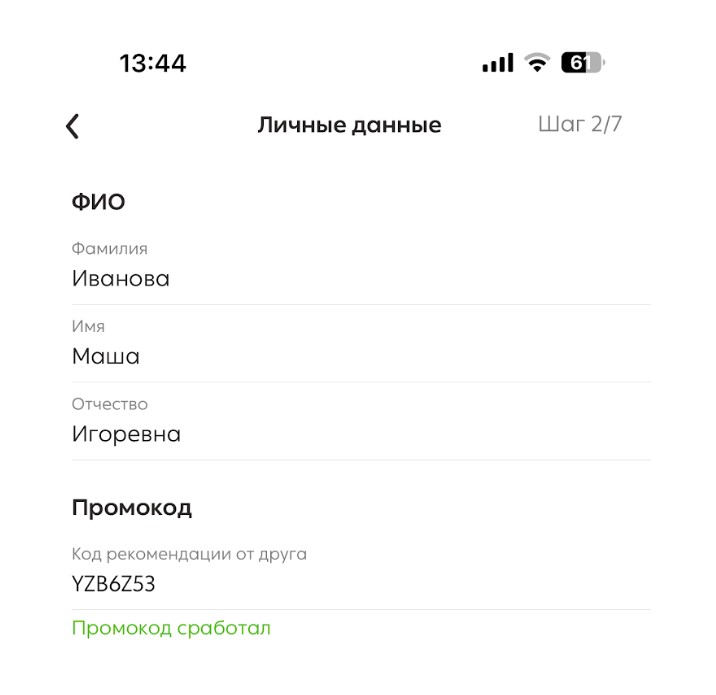
Task: Focus the Отчество field with Игоревна
Action: (x=360, y=435)
